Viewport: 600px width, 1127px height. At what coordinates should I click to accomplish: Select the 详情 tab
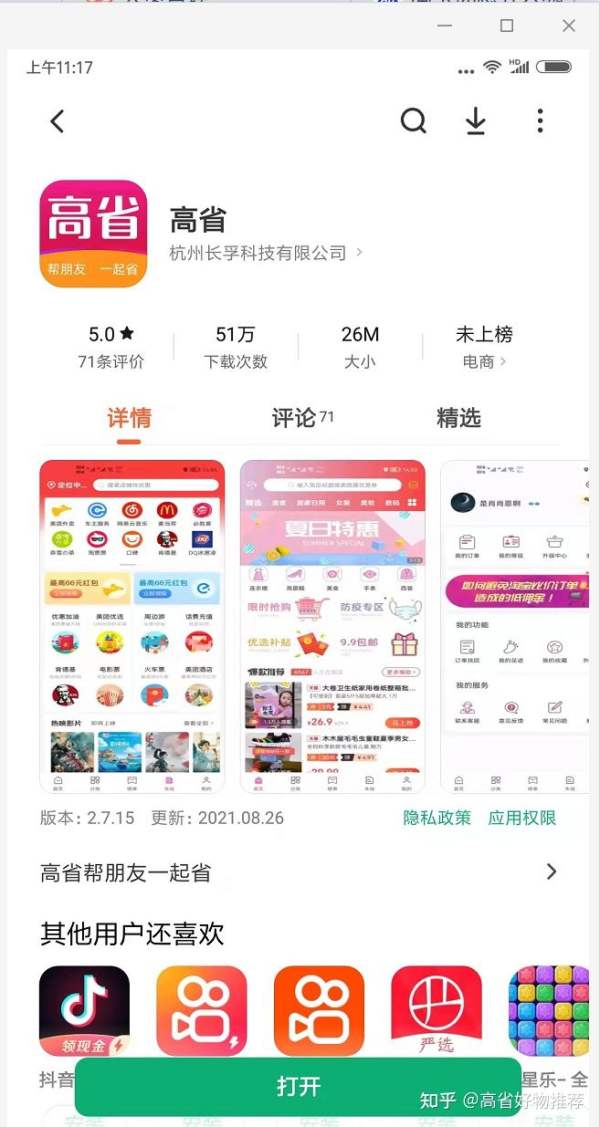click(x=129, y=418)
